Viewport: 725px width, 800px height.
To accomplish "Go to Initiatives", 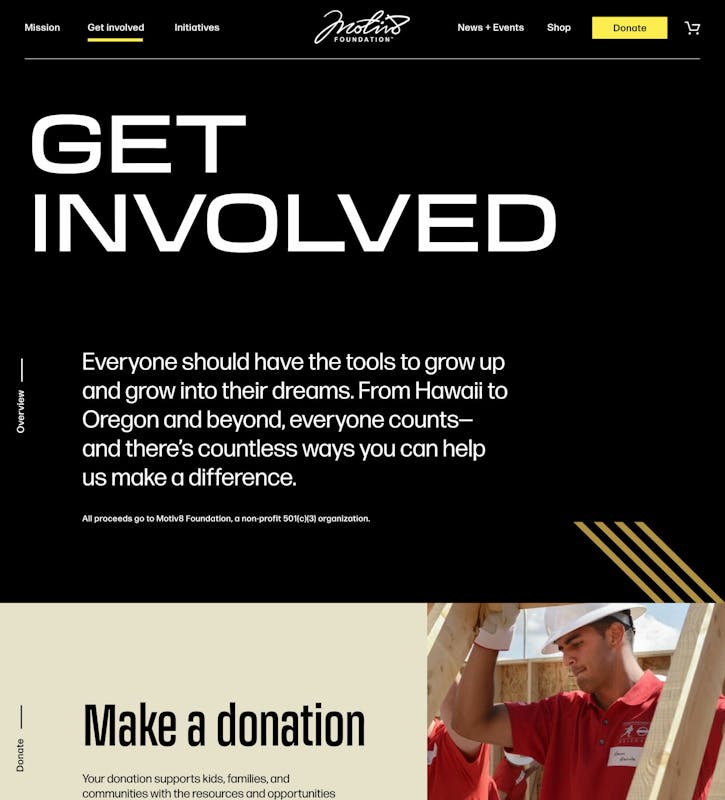I will [x=197, y=28].
